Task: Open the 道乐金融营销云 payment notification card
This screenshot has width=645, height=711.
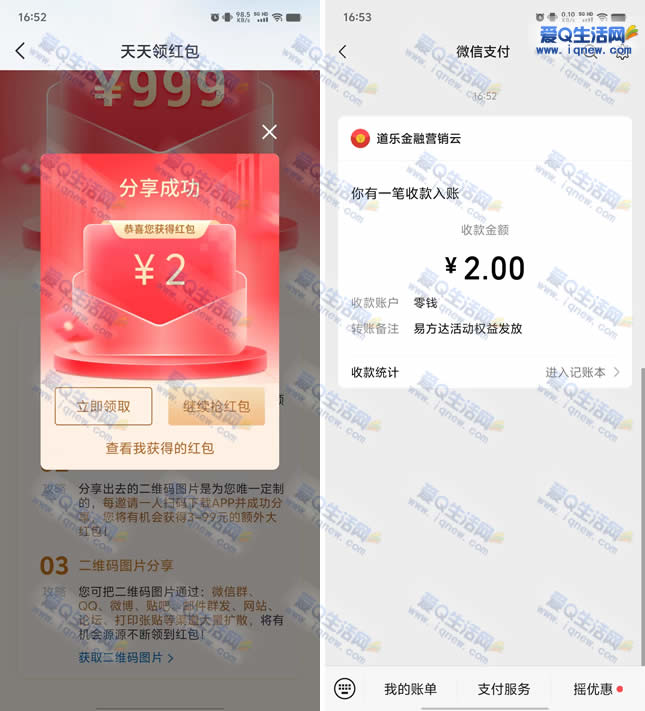Action: 485,250
